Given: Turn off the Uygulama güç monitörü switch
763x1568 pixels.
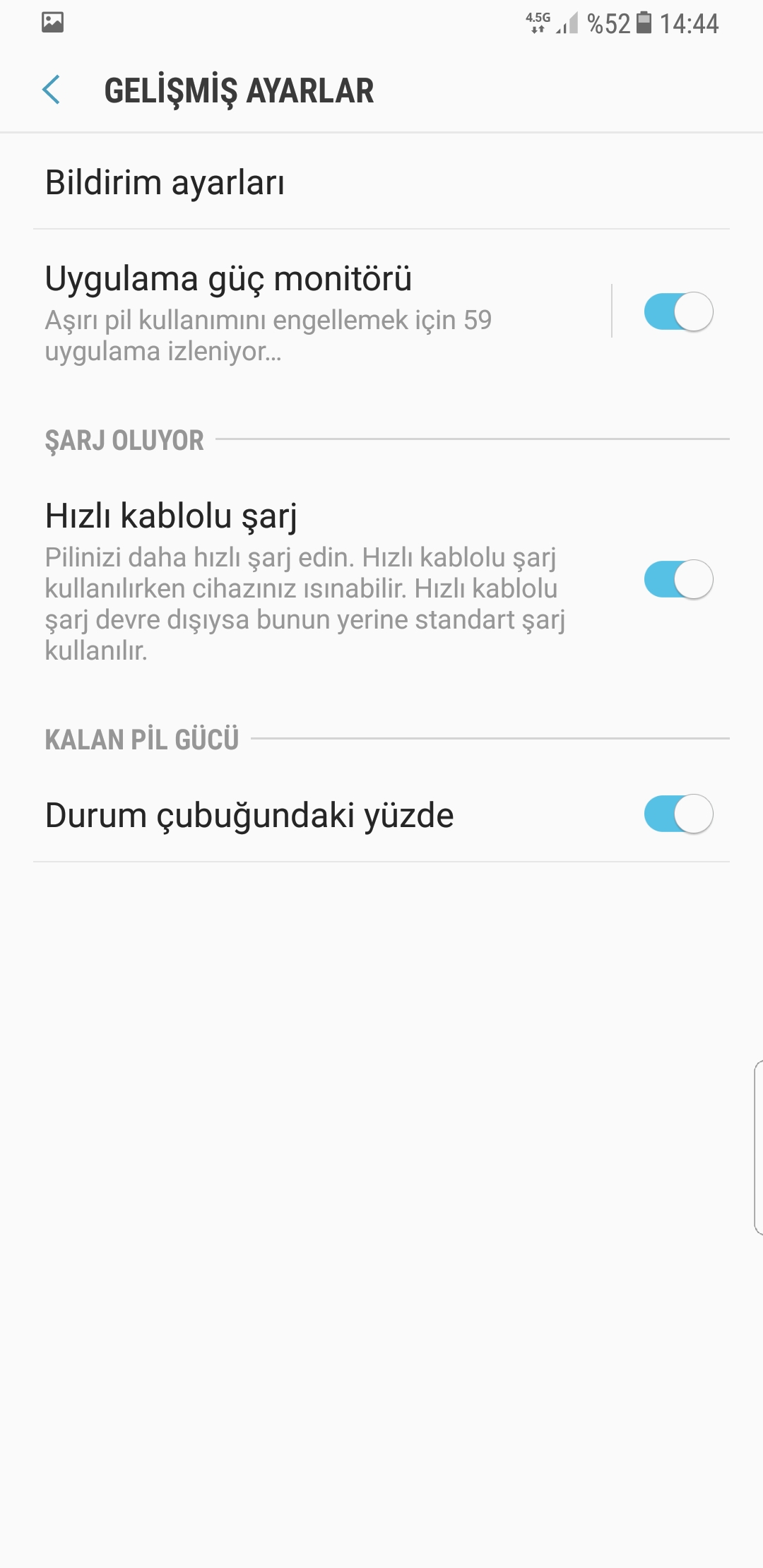Looking at the screenshot, I should click(x=678, y=311).
